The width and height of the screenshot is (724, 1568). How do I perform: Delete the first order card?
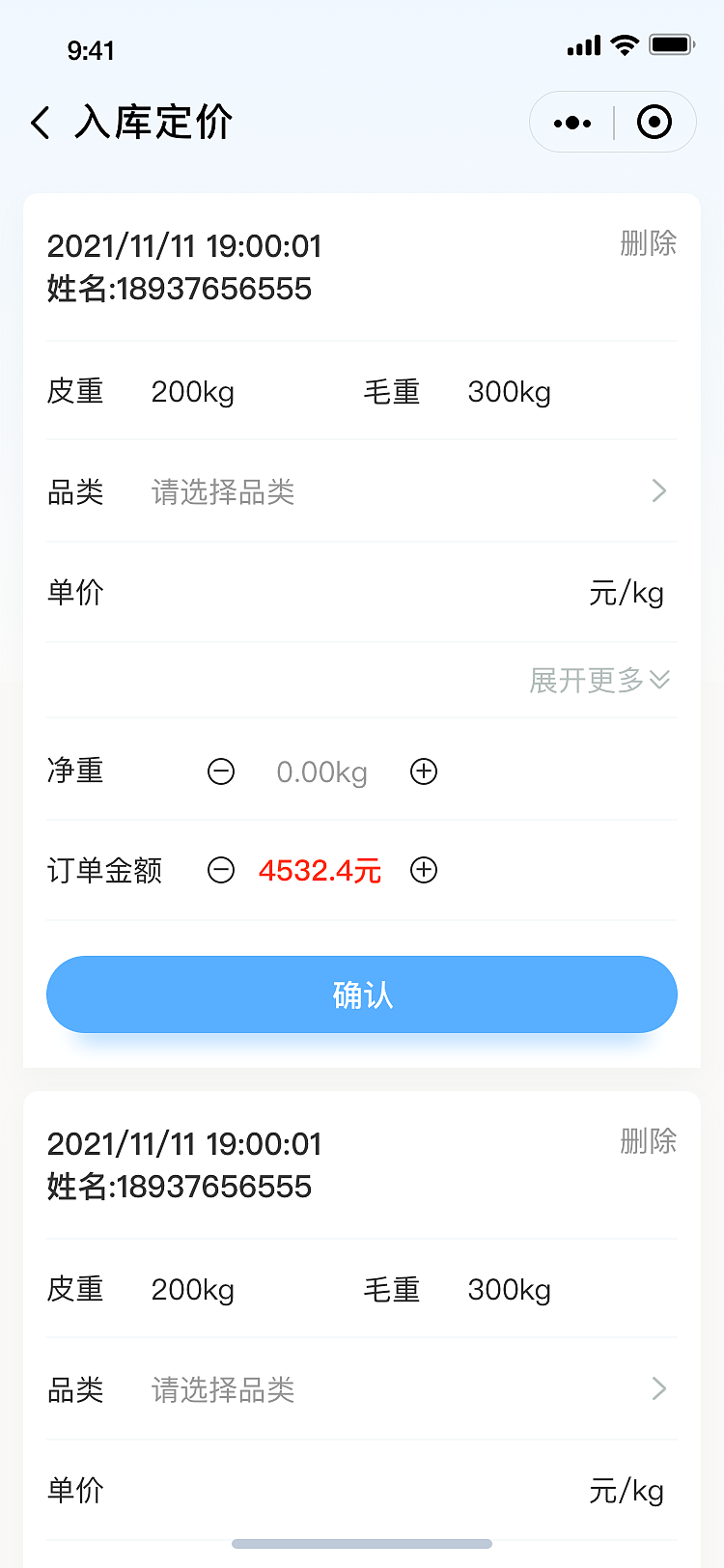click(648, 243)
